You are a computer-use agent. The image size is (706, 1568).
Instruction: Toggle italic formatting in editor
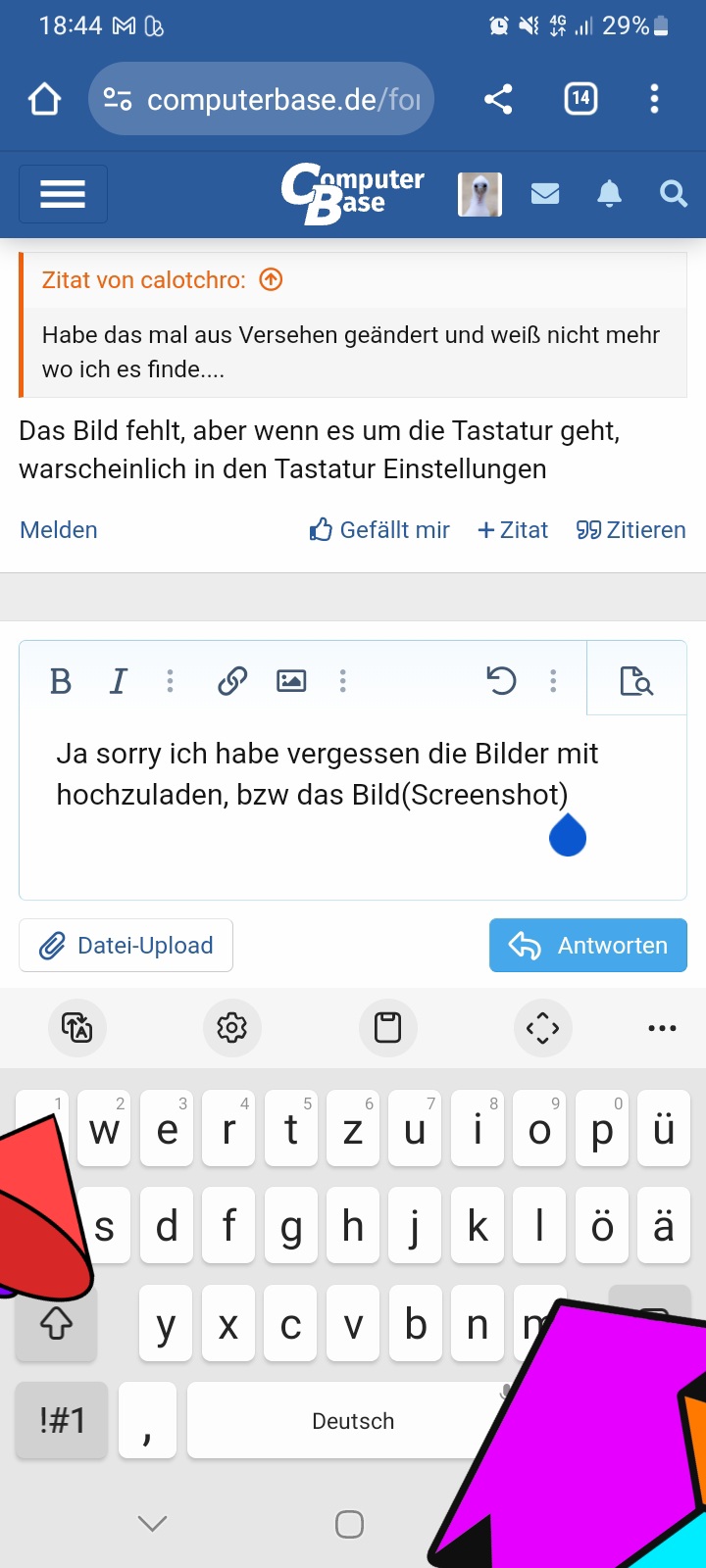click(119, 681)
